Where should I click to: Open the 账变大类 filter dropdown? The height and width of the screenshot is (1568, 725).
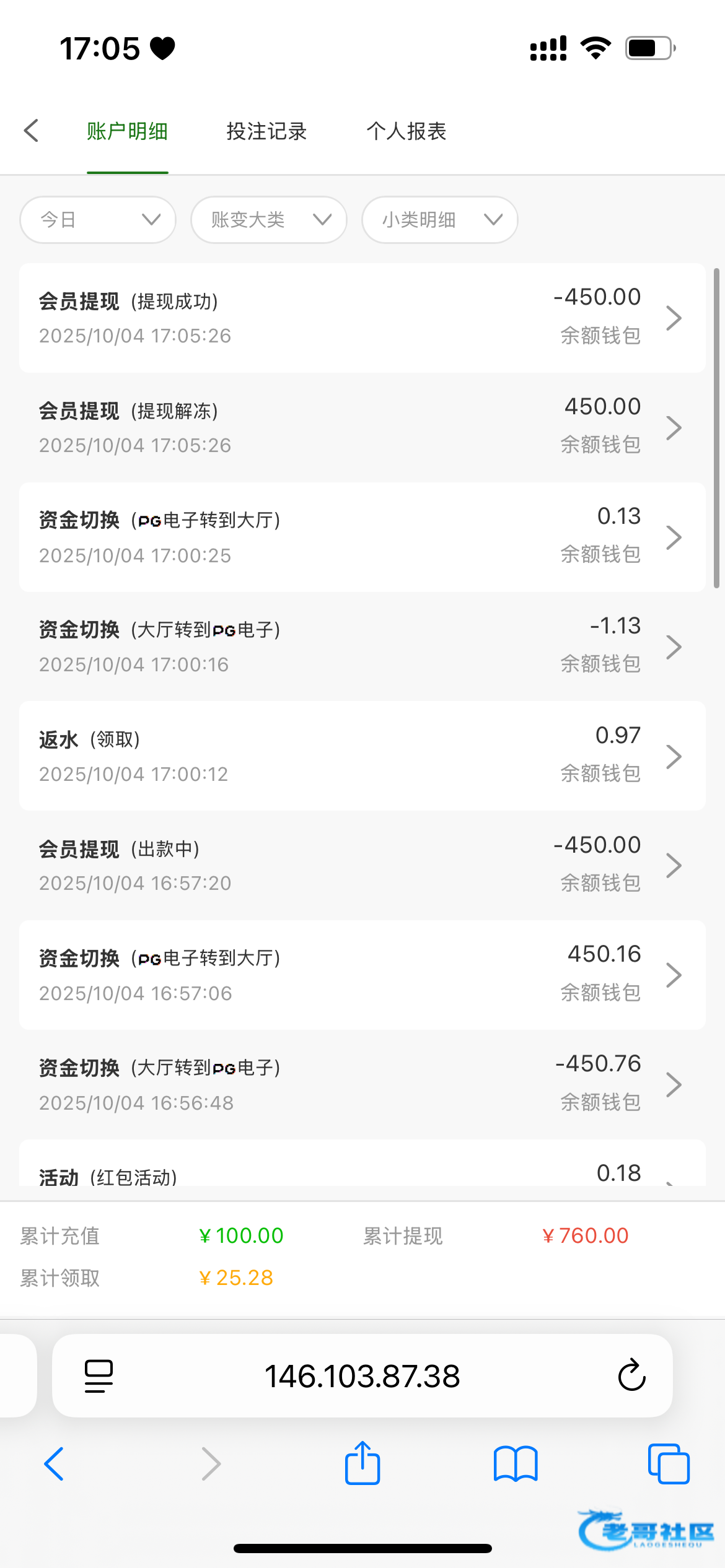click(x=269, y=220)
